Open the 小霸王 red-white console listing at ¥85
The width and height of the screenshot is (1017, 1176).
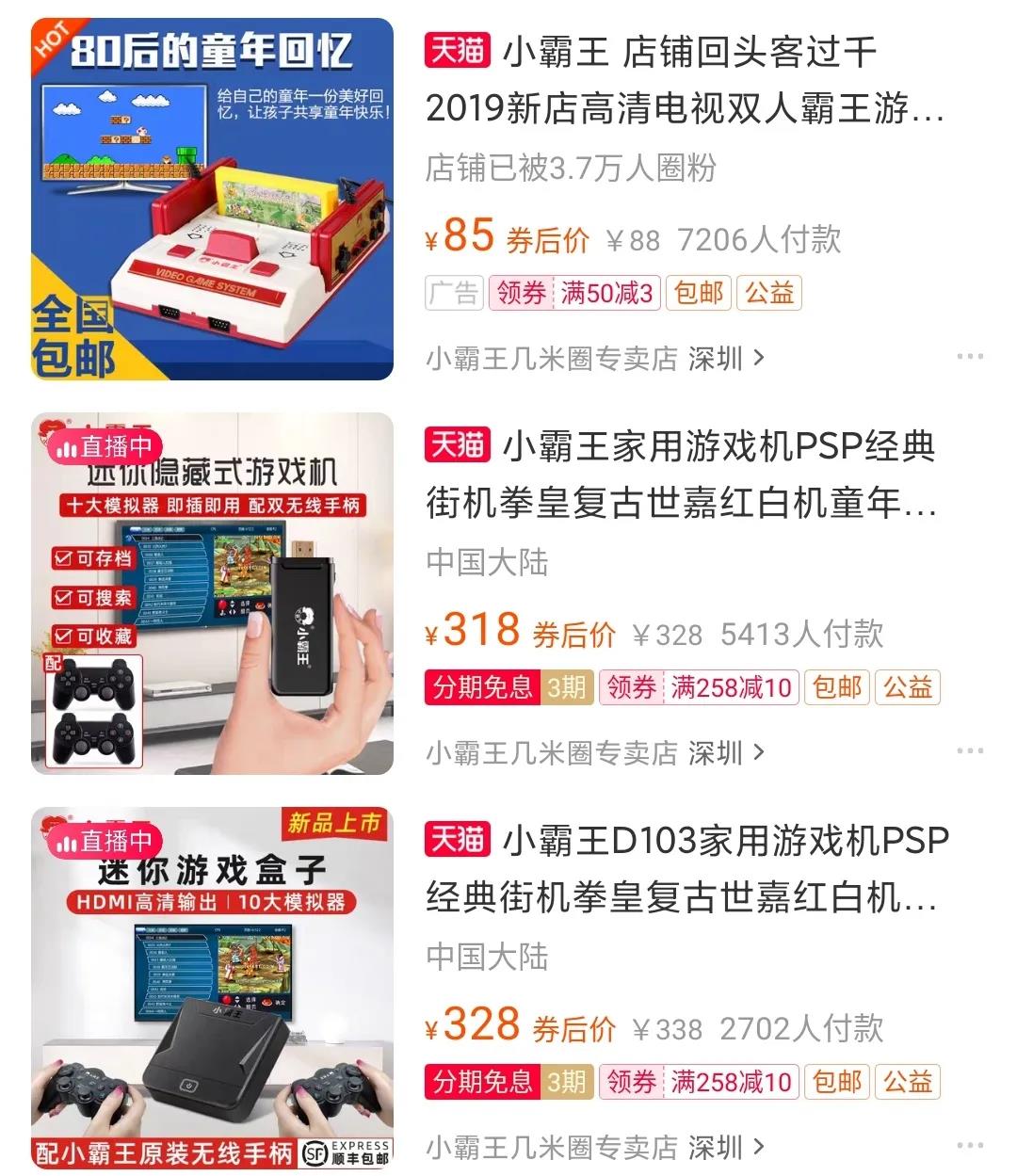pos(212,200)
